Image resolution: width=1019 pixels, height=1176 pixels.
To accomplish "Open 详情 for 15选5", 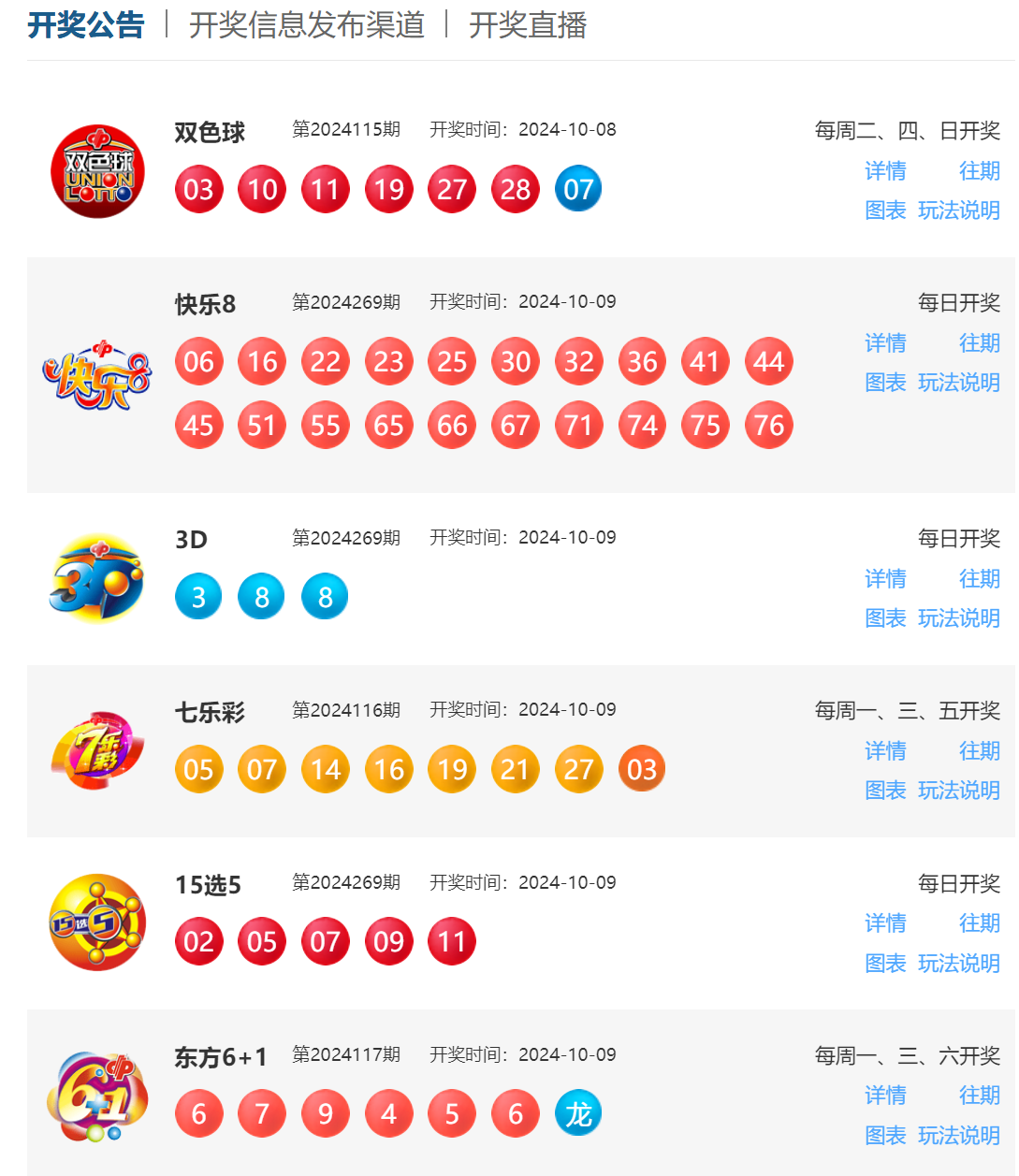I will point(885,923).
